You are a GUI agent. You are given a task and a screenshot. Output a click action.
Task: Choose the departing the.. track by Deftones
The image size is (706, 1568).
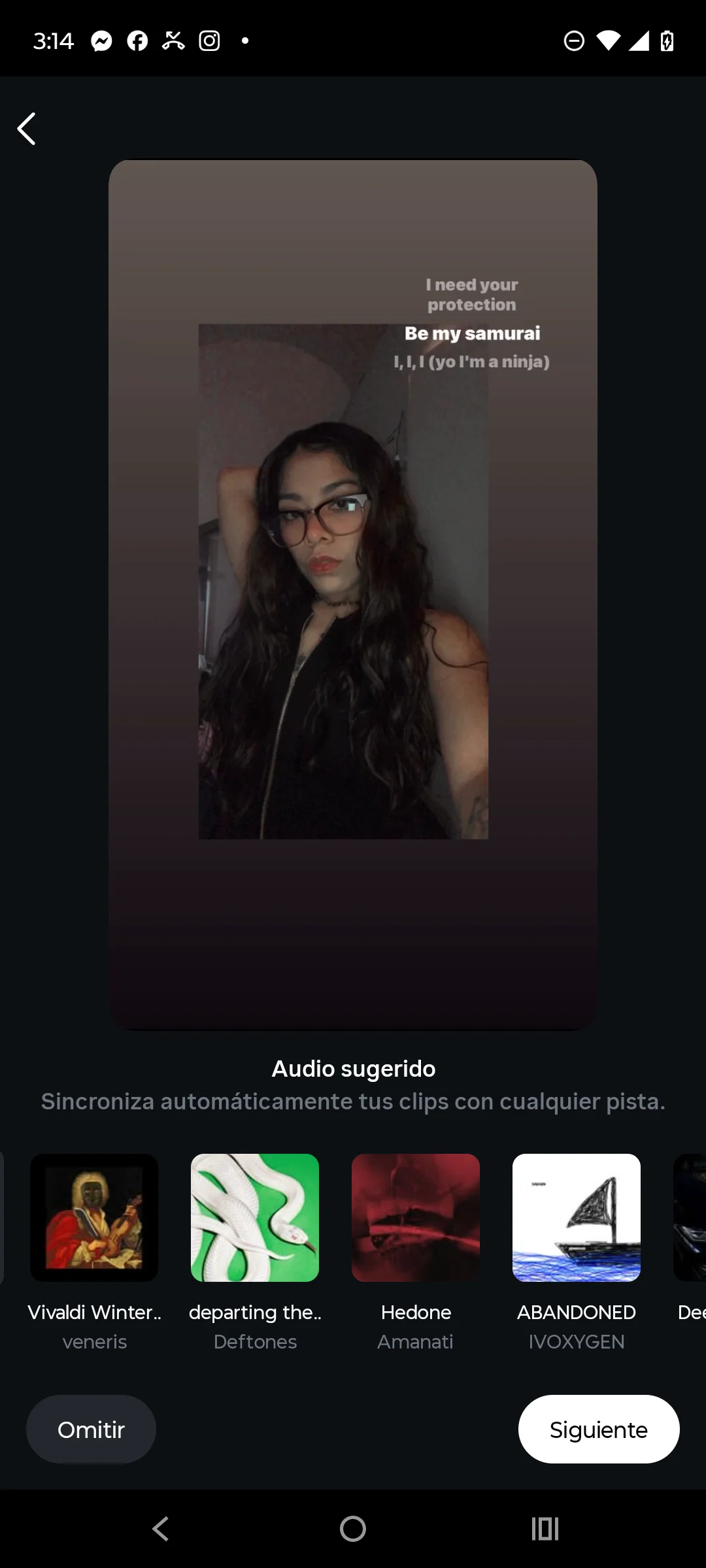(255, 1218)
